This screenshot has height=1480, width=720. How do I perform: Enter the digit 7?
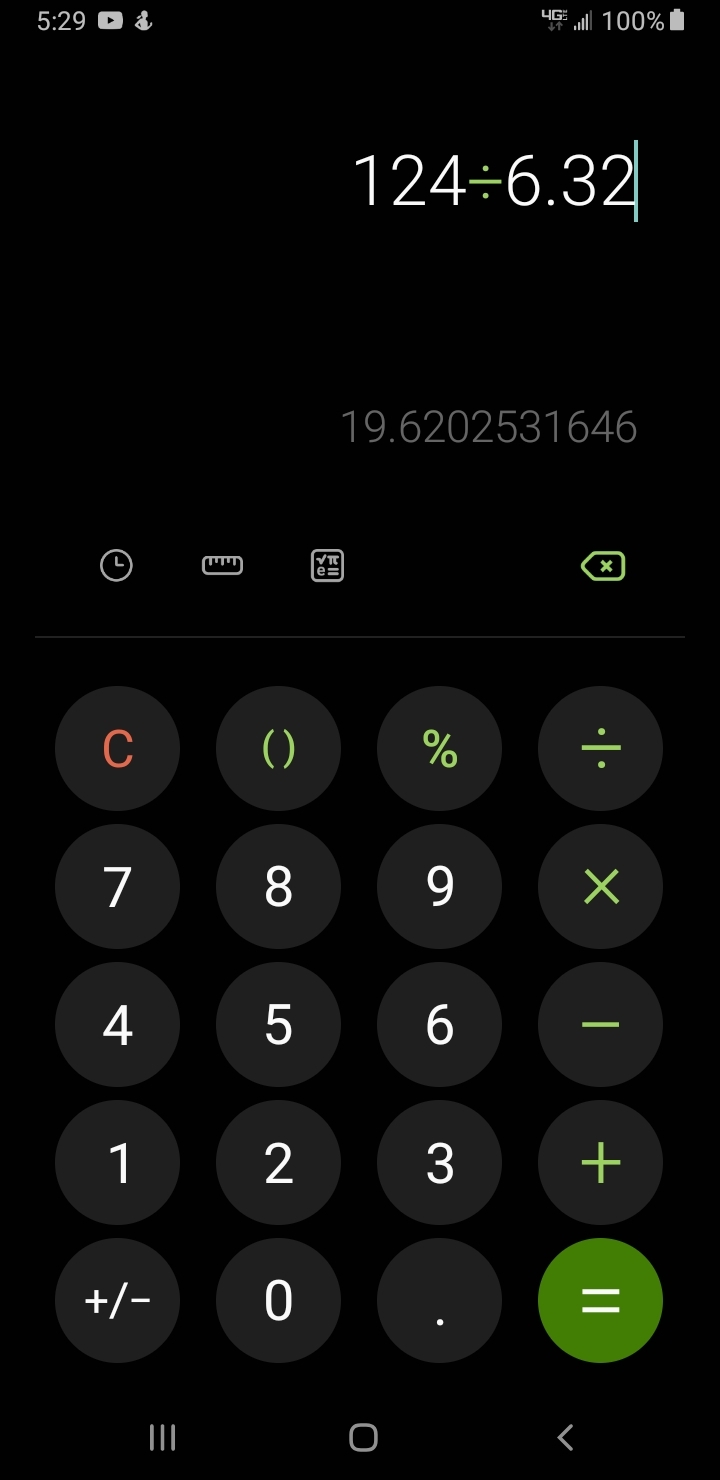118,886
